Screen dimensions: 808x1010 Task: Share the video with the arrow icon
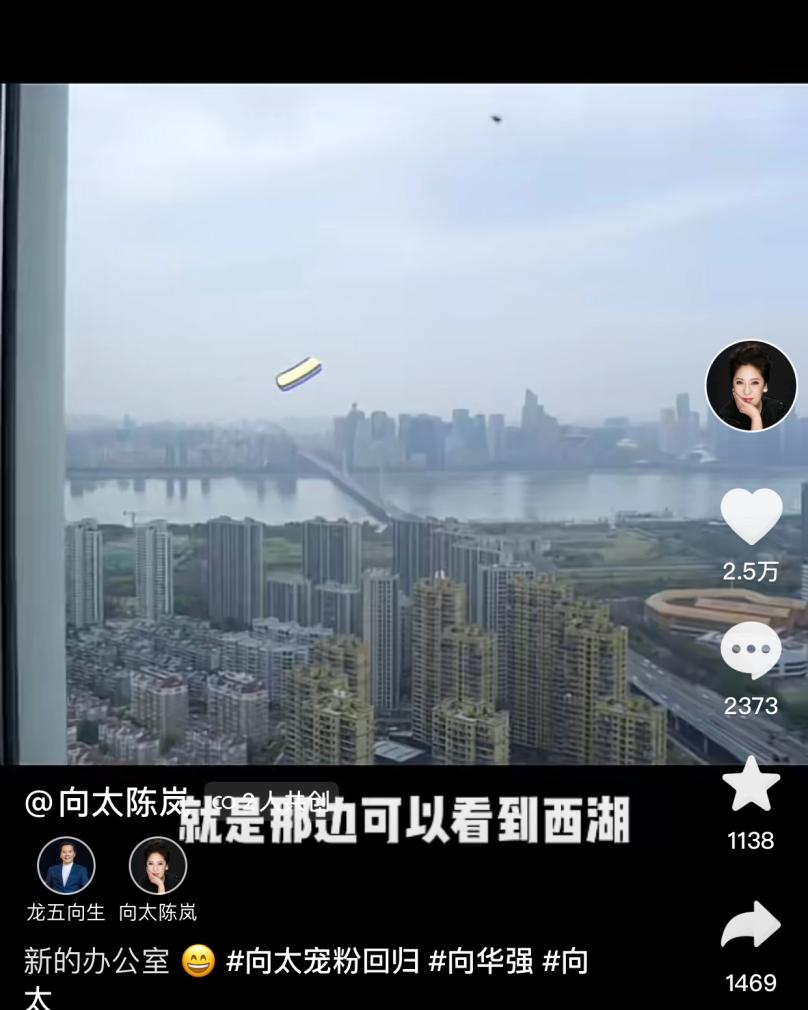coord(751,926)
